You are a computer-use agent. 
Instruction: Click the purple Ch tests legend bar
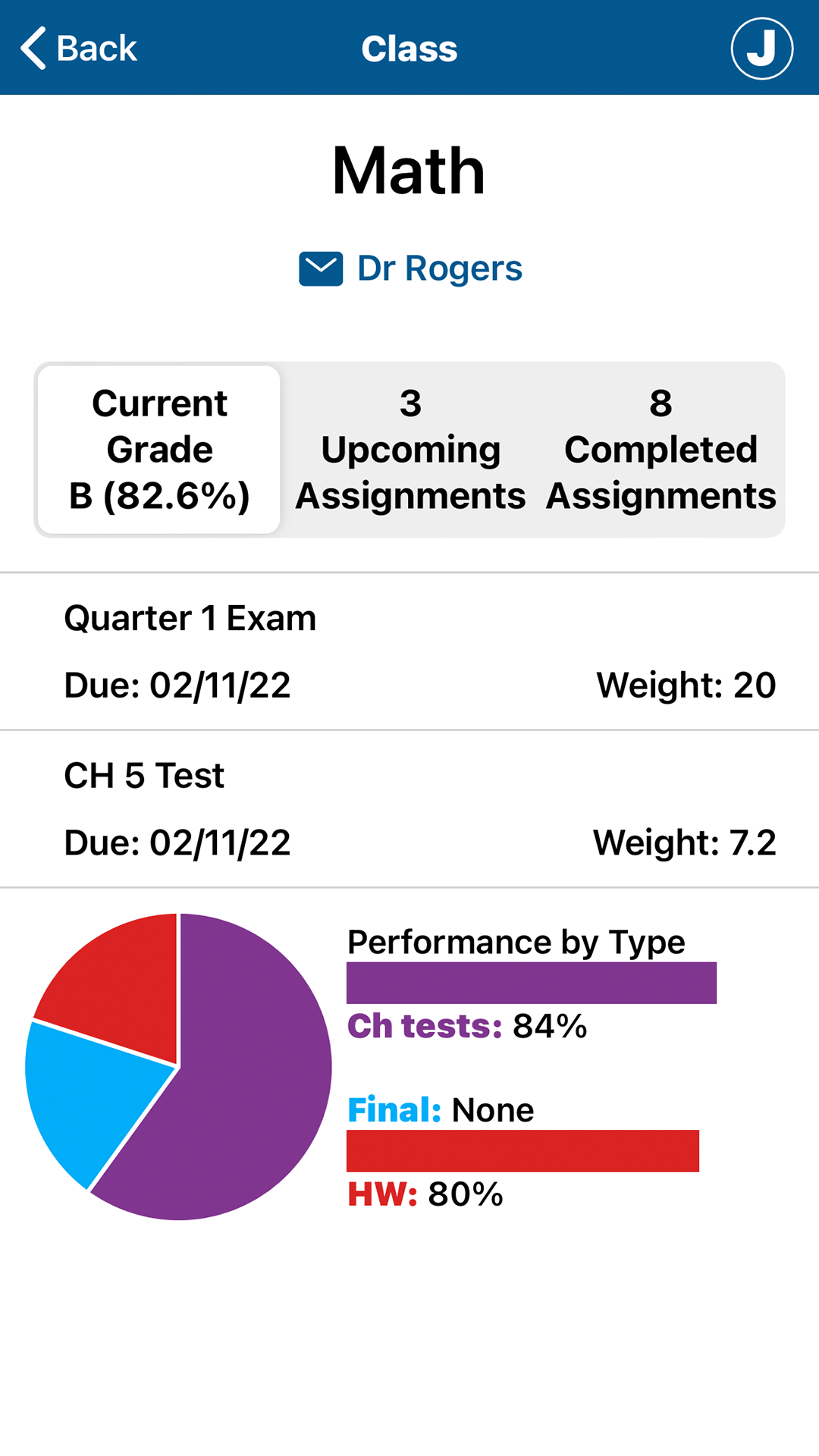531,982
